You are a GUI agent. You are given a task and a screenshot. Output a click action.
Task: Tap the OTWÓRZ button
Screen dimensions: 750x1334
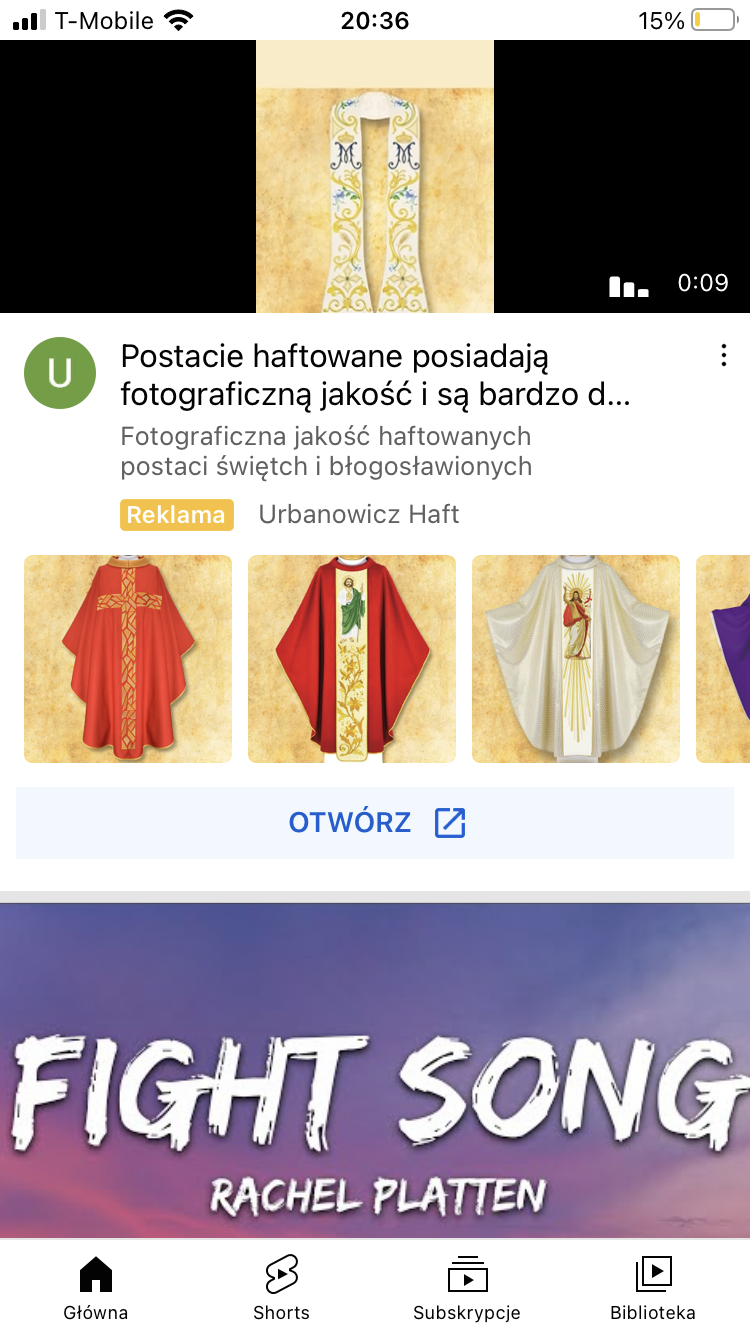click(375, 823)
